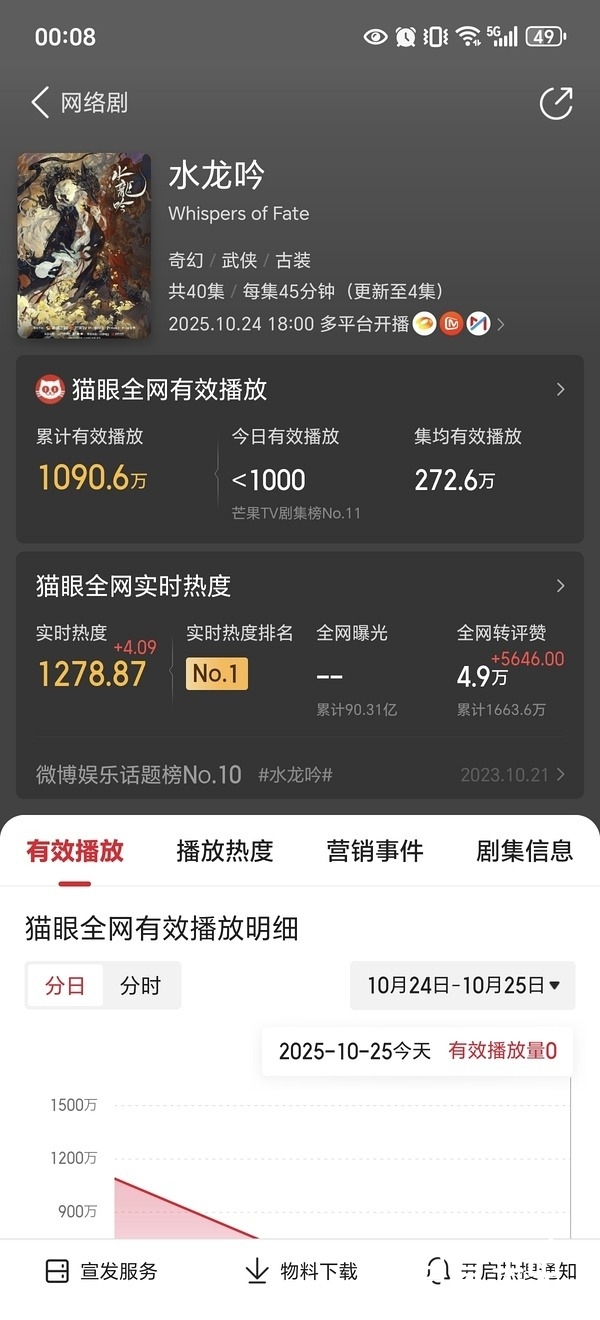Switch to the 剧集信息 tab

[524, 851]
